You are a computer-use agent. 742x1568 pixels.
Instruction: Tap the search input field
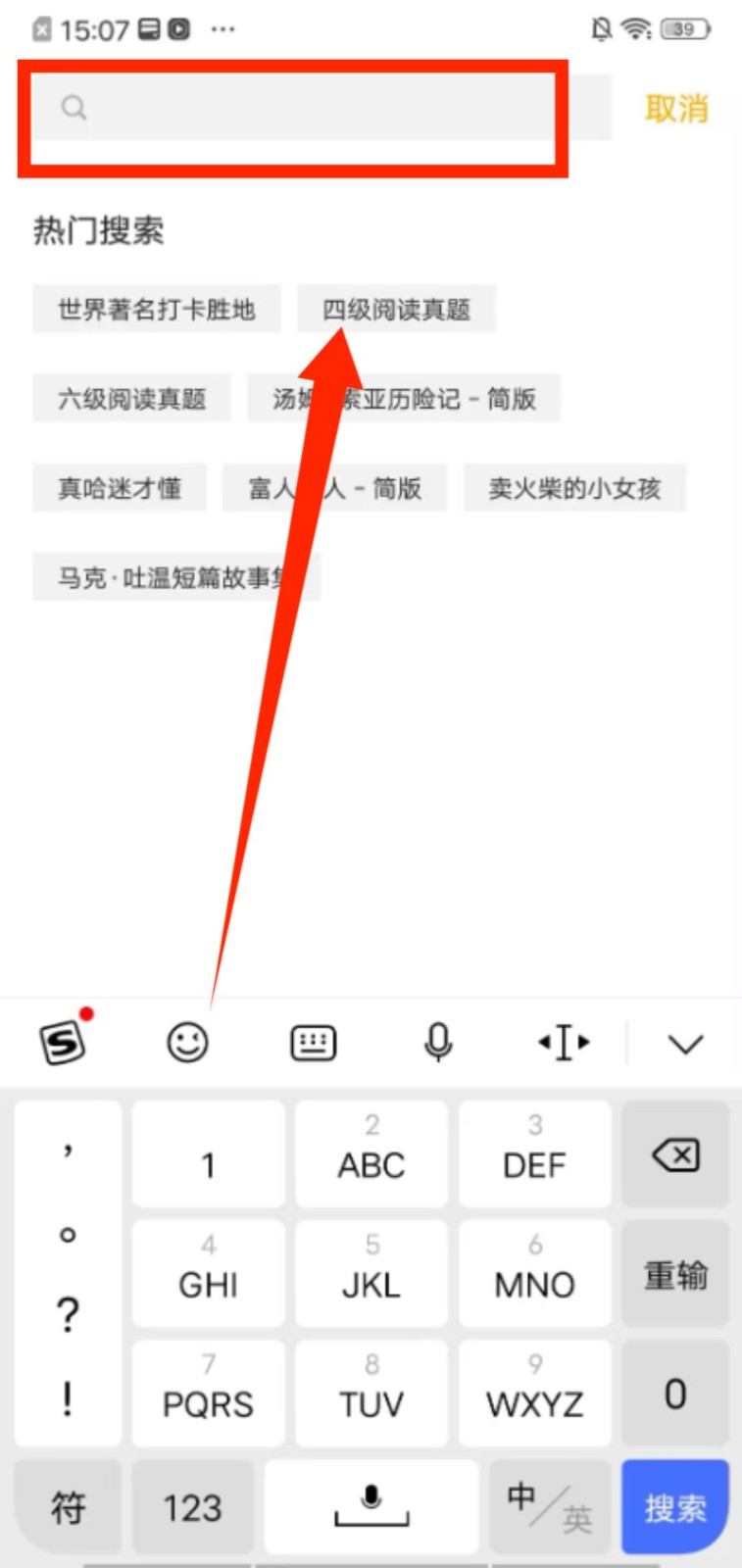pyautogui.click(x=323, y=108)
